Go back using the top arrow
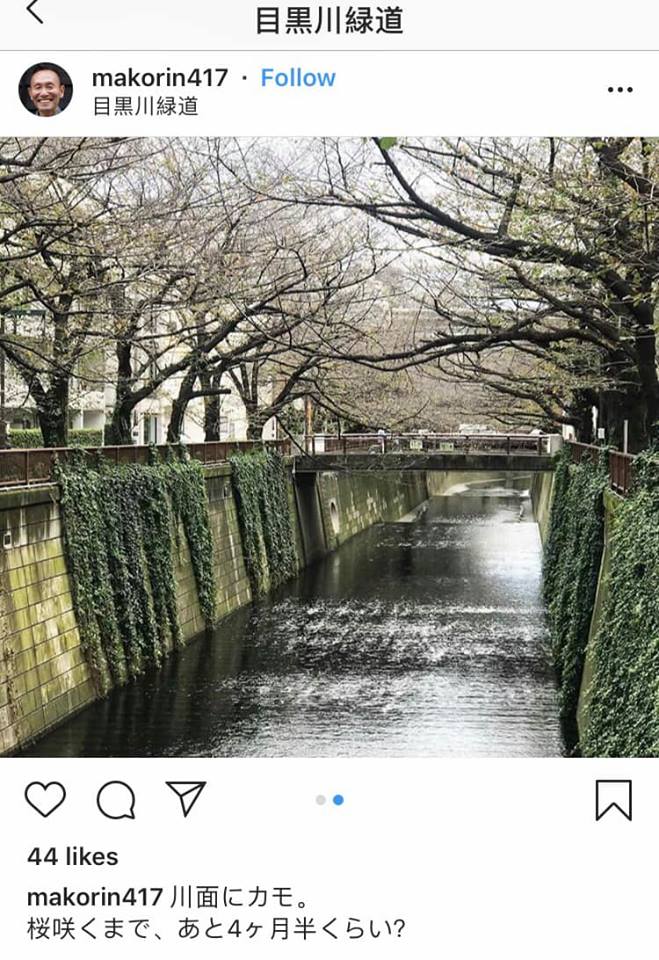The height and width of the screenshot is (960, 659). click(x=35, y=14)
